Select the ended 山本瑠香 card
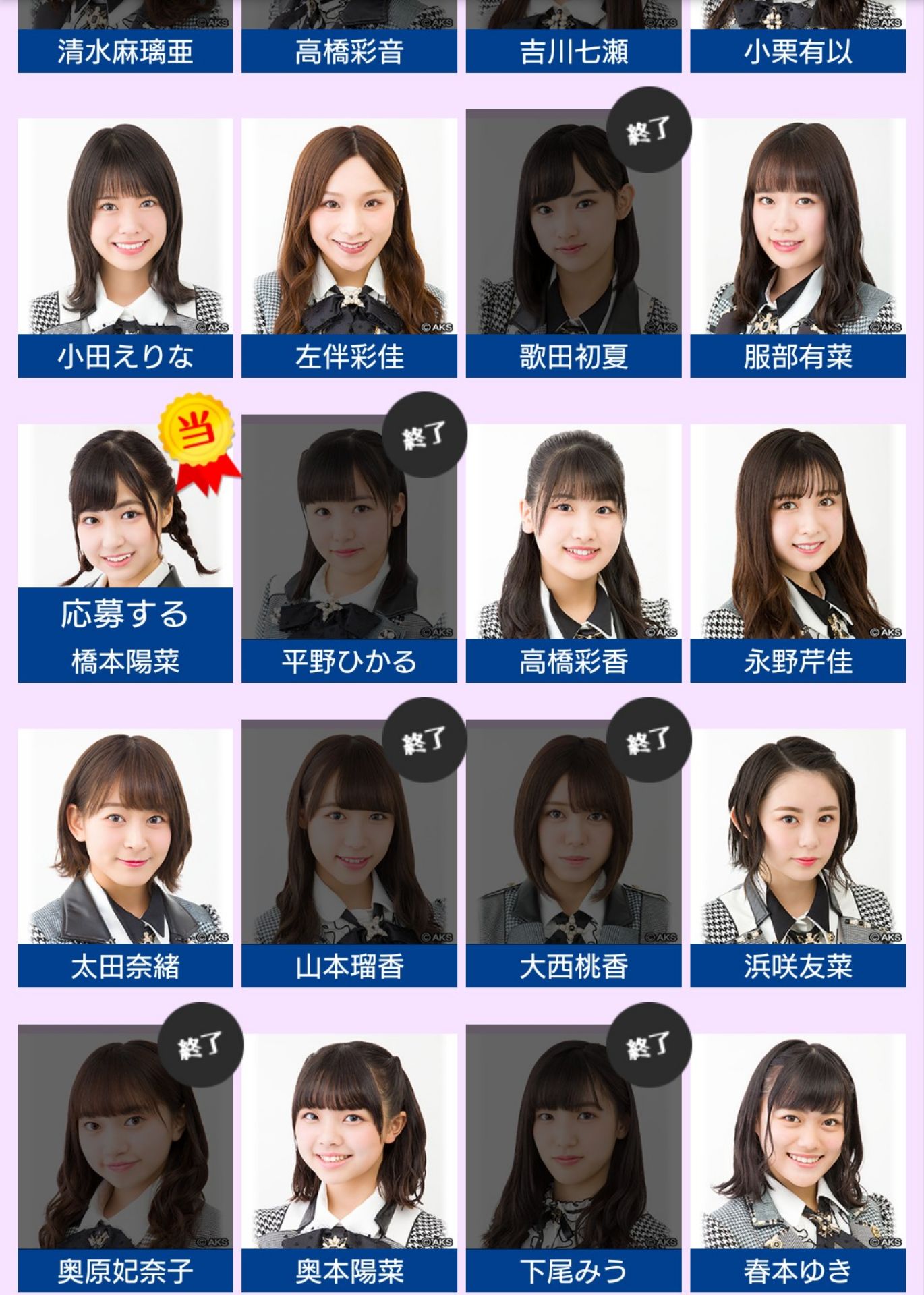 pos(349,857)
